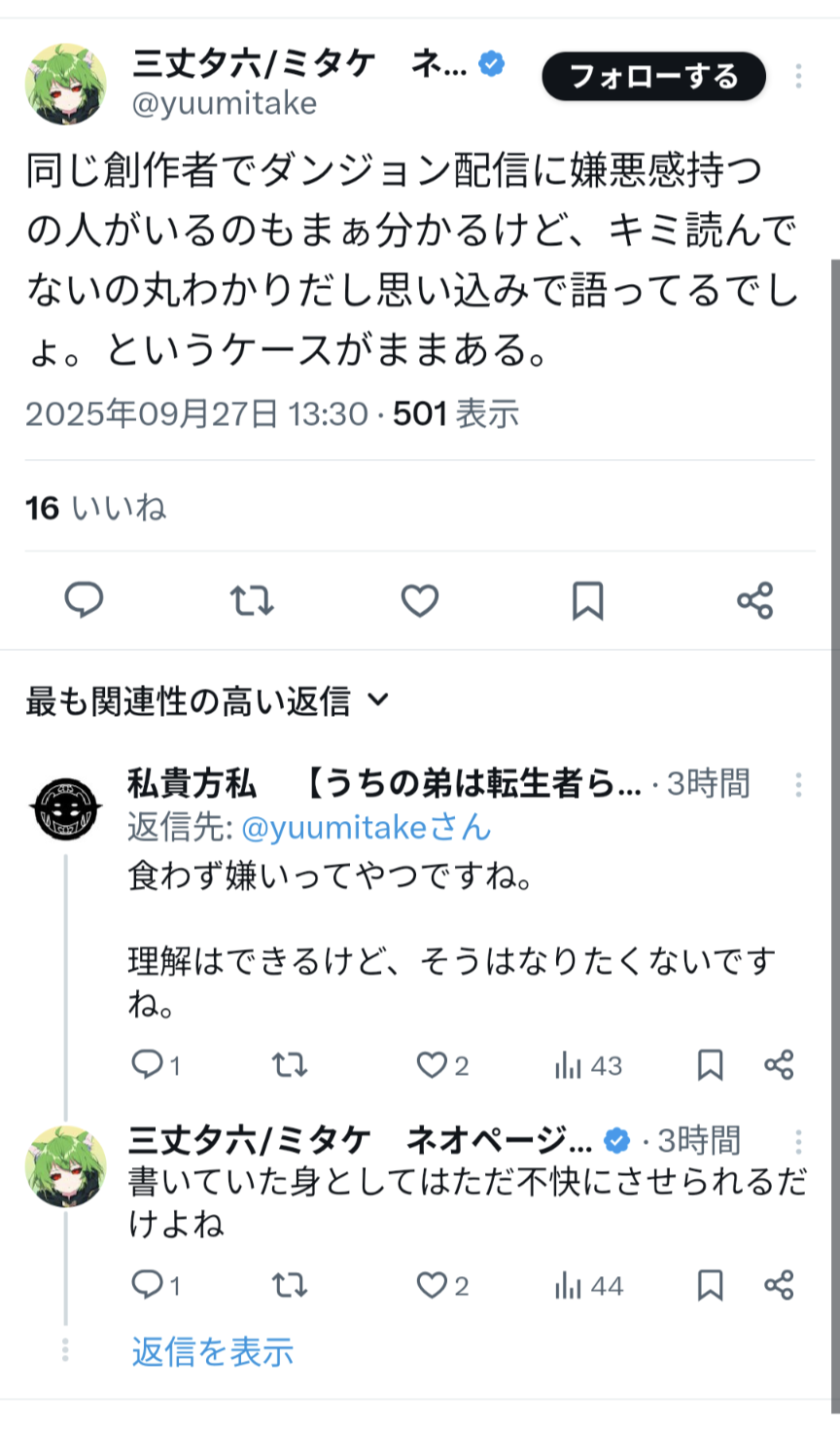Bookmark the reply by 私貴方私
The image size is (840, 1429).
click(x=710, y=1065)
